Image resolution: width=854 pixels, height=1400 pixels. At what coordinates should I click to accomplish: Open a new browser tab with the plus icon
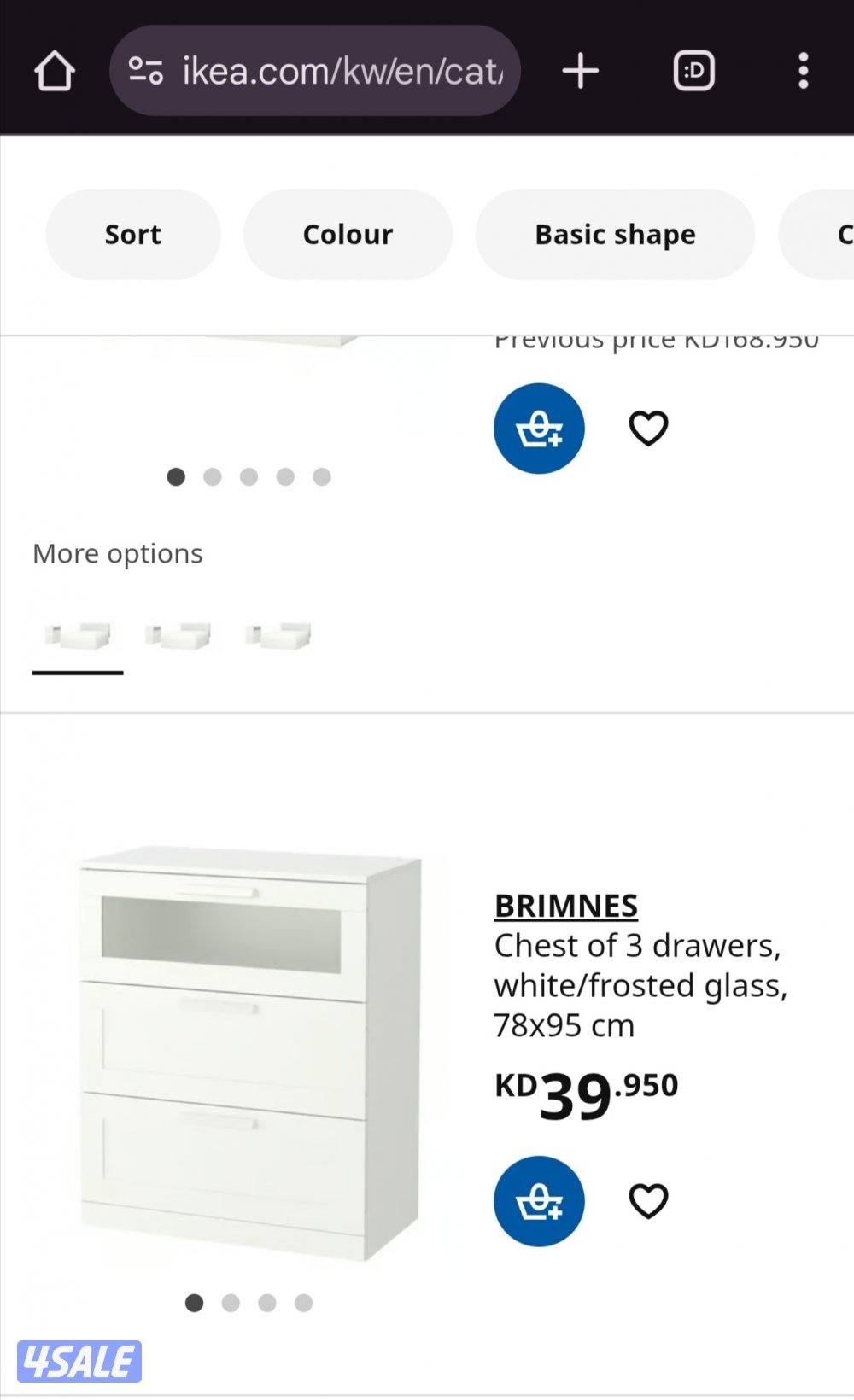[580, 70]
